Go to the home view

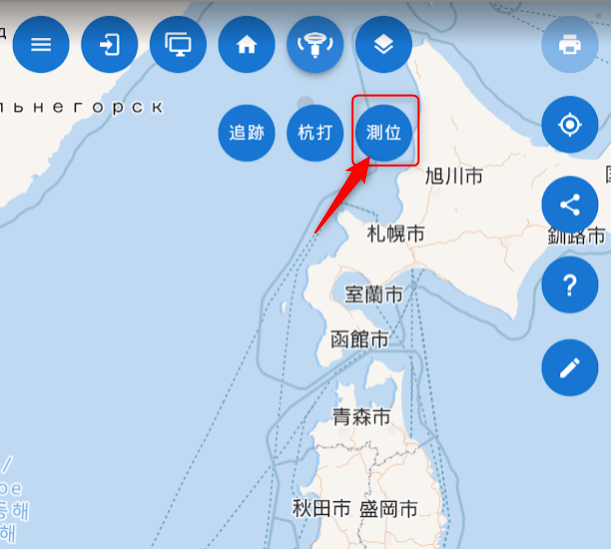pos(246,45)
